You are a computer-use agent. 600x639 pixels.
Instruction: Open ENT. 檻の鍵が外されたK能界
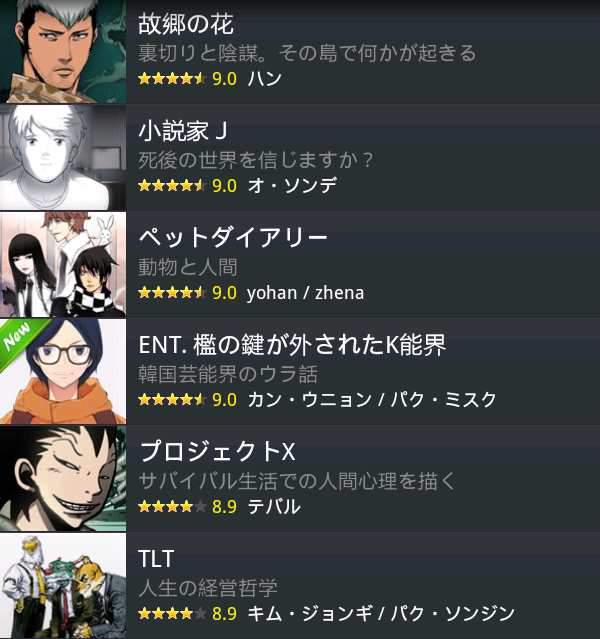point(292,346)
